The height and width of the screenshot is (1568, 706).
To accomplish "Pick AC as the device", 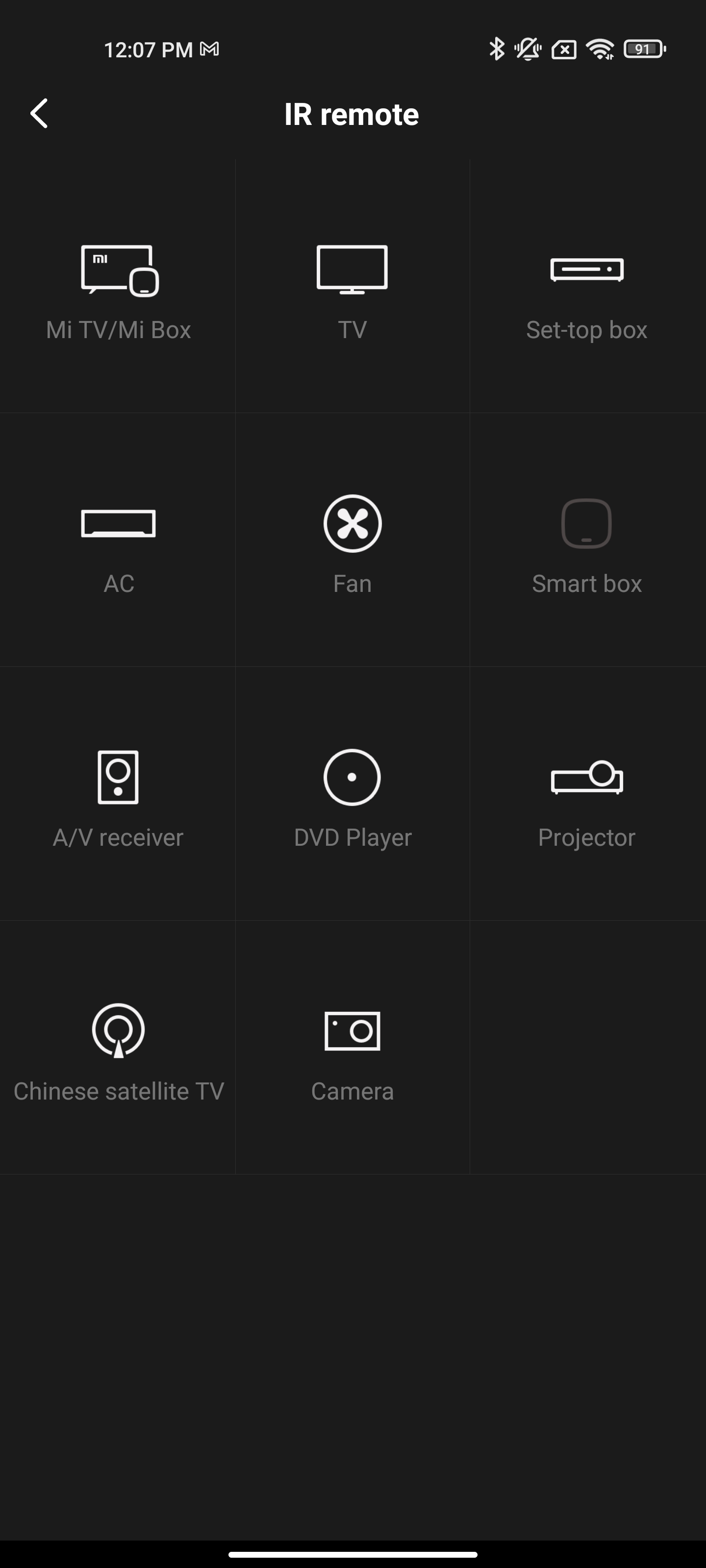I will point(118,543).
